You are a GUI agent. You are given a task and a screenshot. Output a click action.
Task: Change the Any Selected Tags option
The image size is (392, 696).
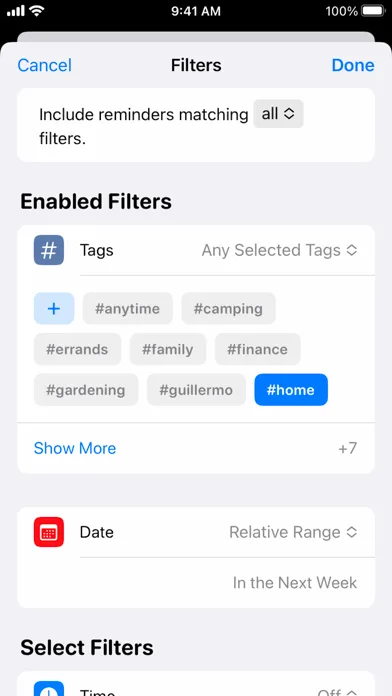[280, 250]
